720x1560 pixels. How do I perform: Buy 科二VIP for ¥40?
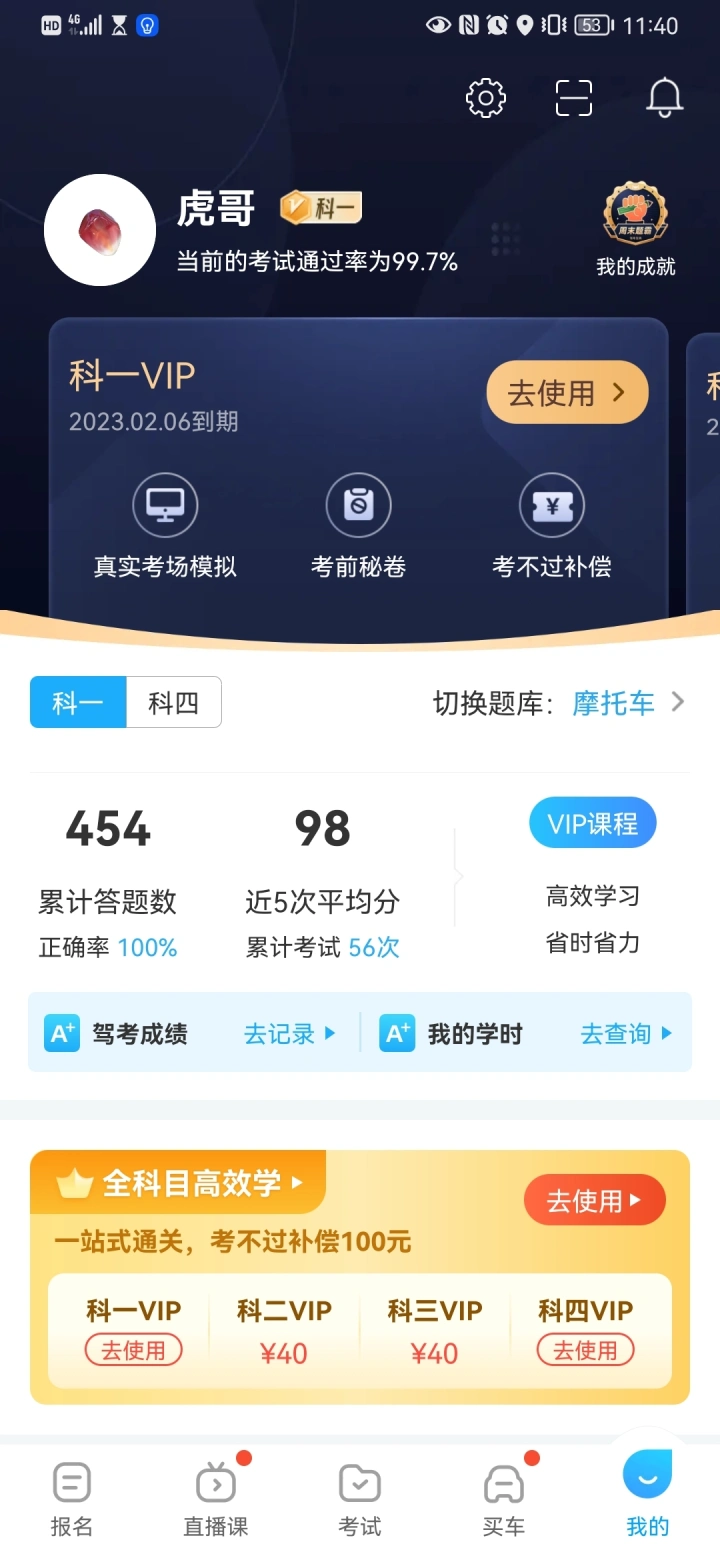(284, 1331)
